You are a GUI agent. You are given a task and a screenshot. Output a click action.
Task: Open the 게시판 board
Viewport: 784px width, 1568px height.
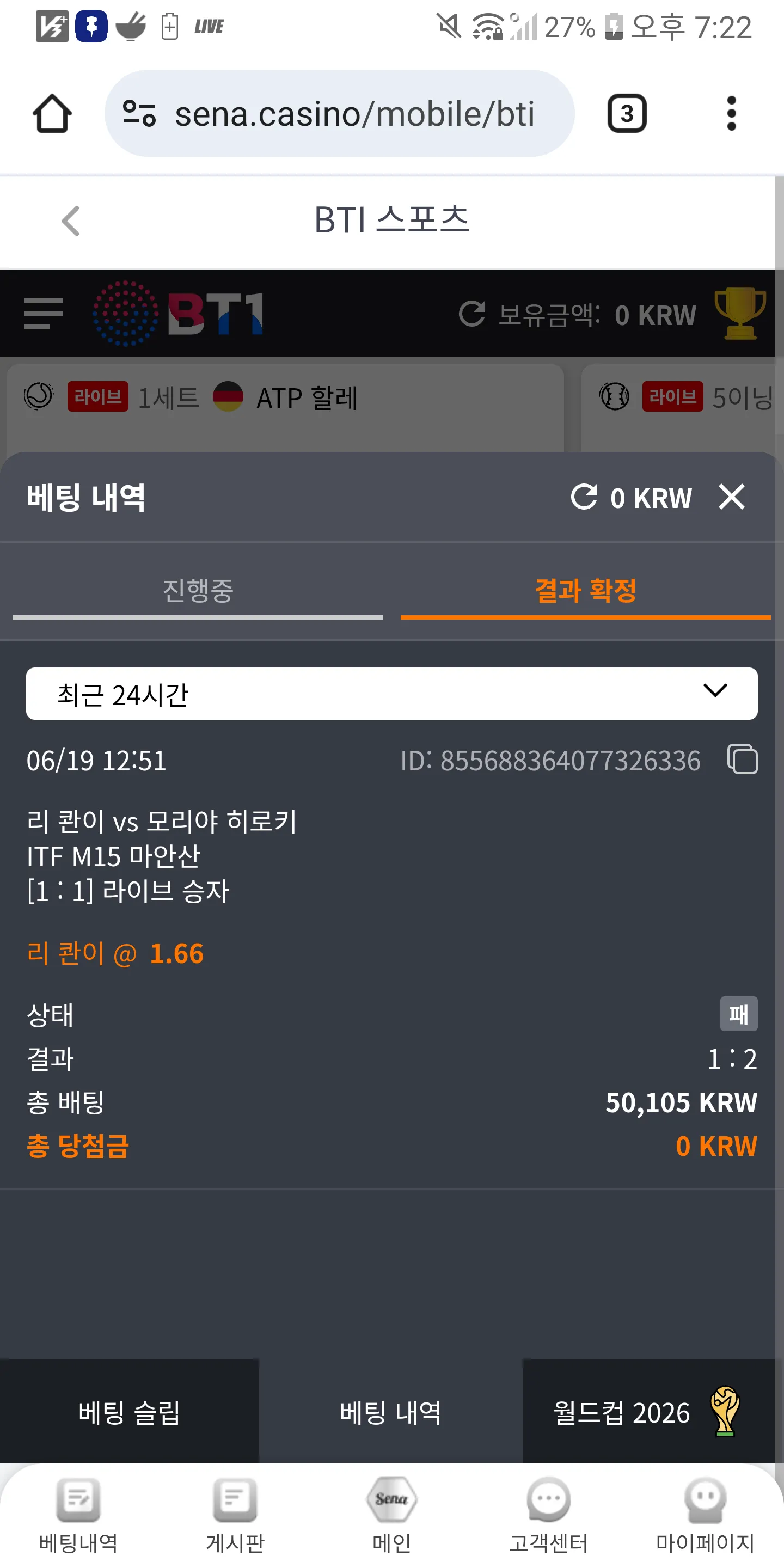235,1516
